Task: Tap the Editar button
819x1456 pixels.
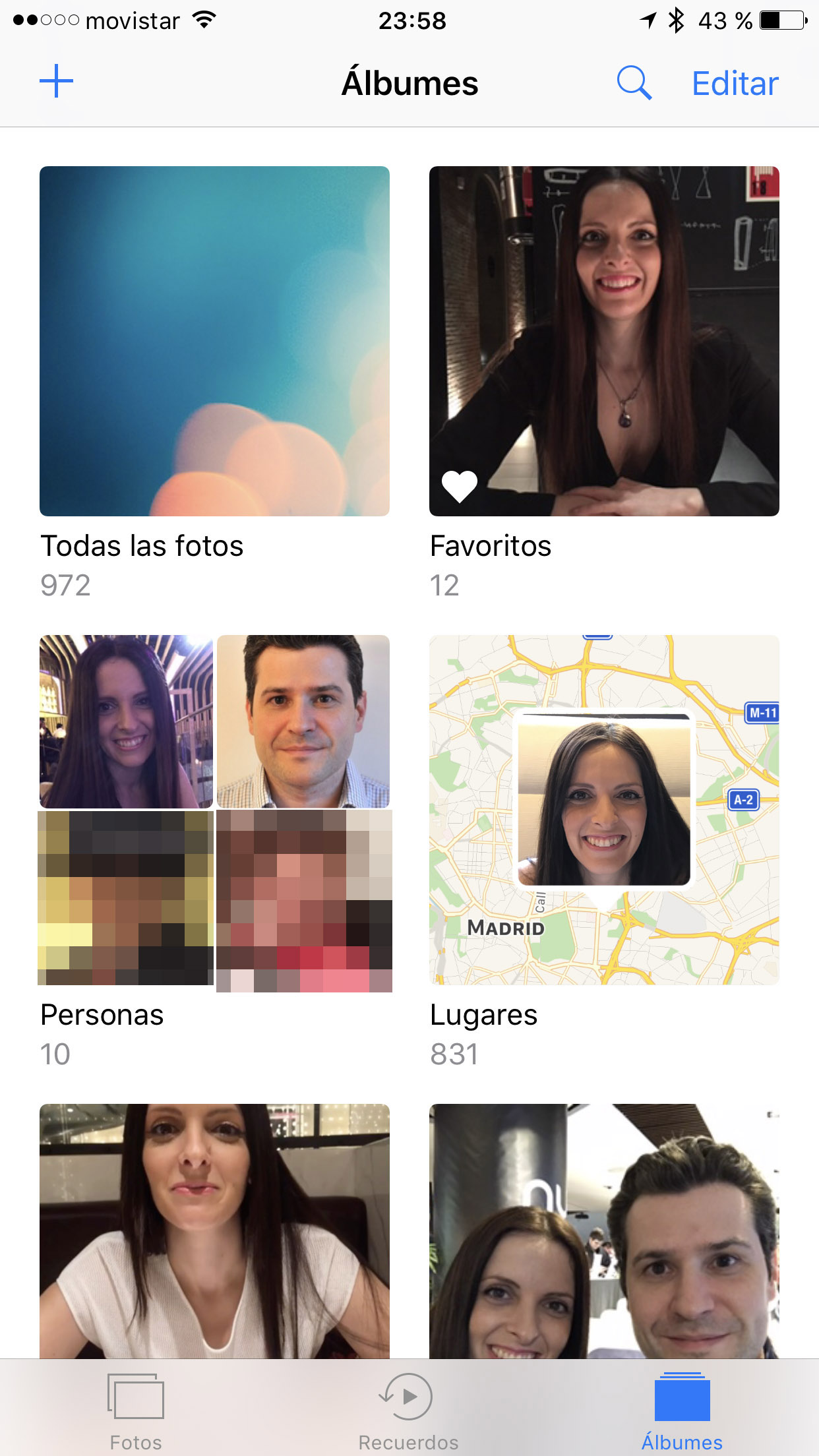Action: (x=735, y=84)
